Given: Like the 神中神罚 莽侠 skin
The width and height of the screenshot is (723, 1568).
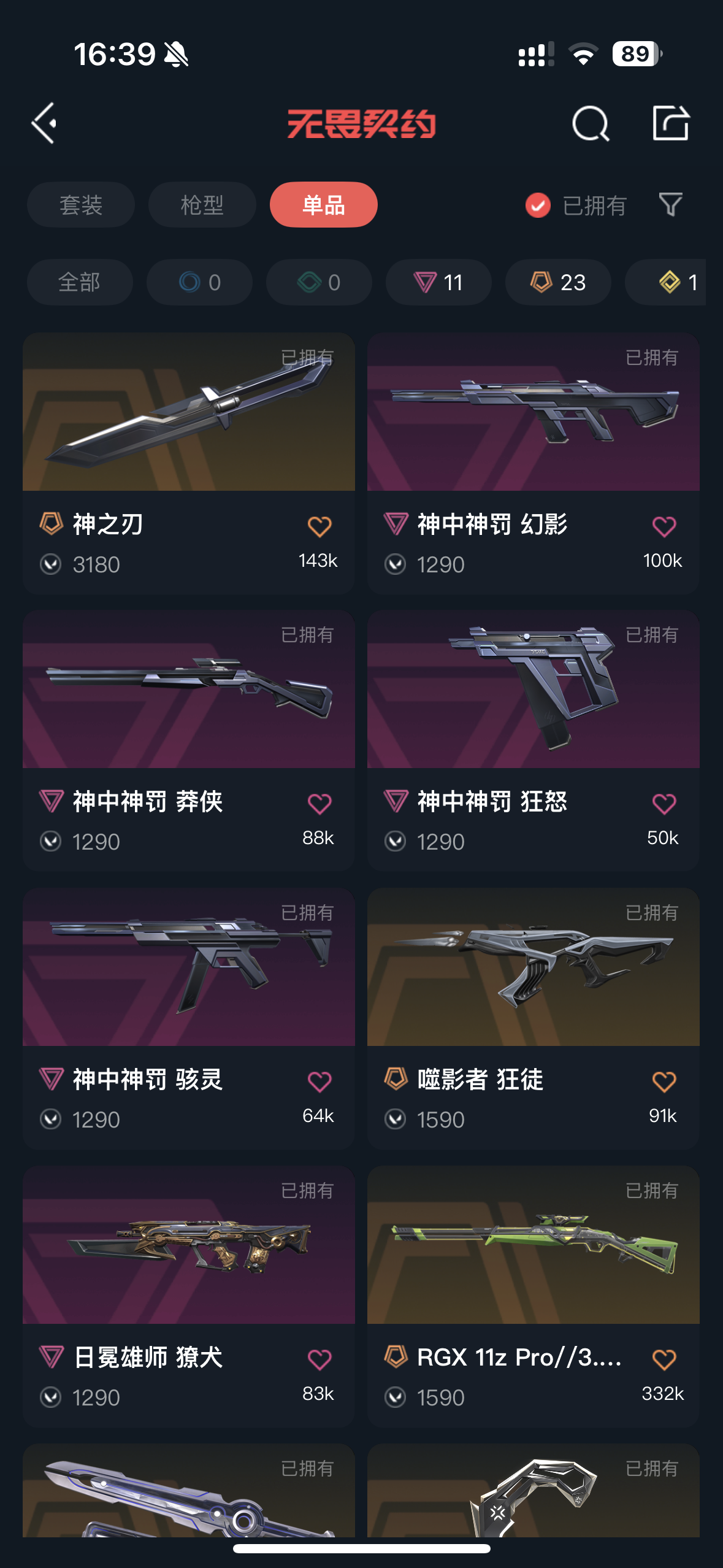Looking at the screenshot, I should coord(319,804).
